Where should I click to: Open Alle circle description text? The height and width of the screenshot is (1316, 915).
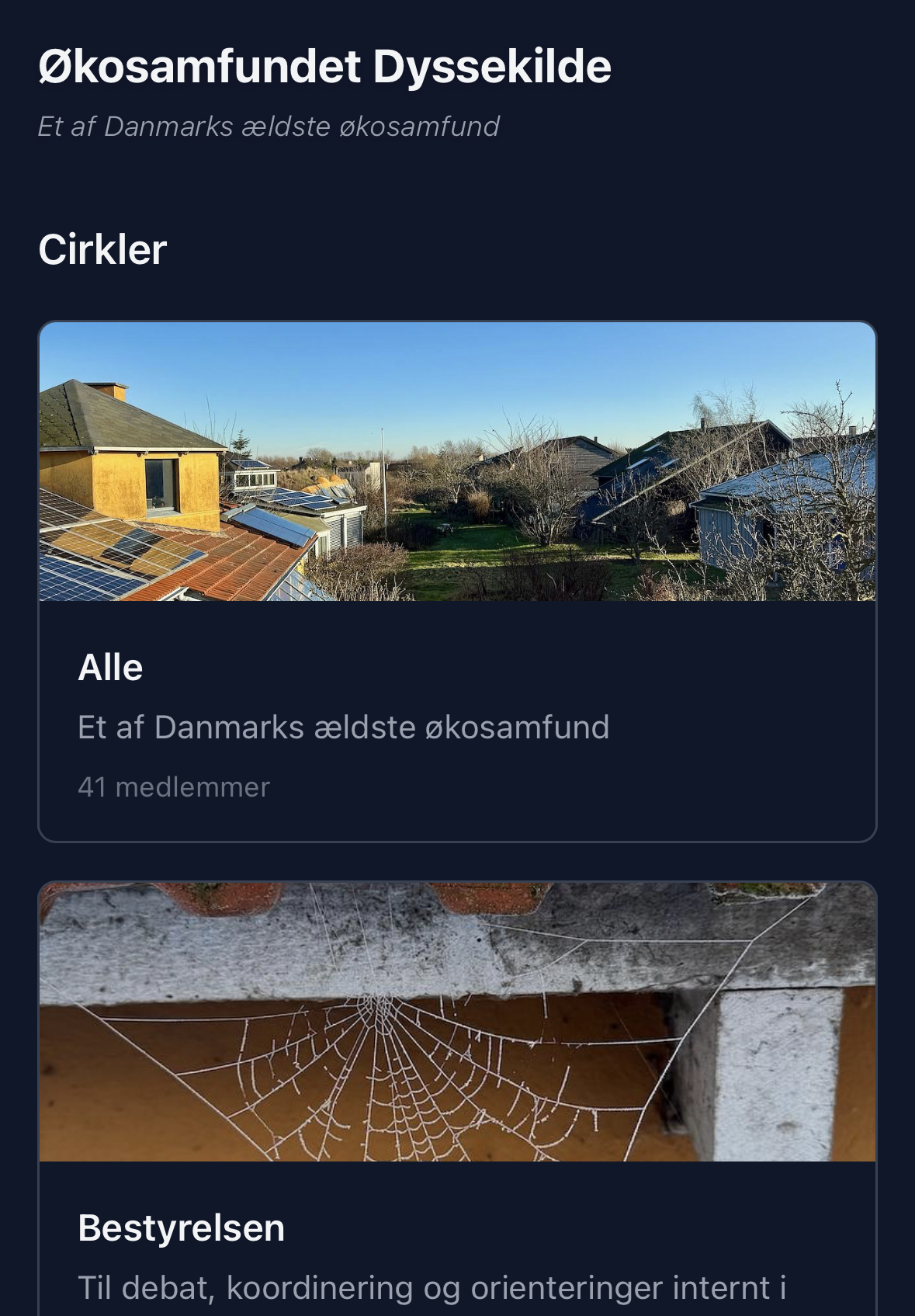[x=344, y=727]
